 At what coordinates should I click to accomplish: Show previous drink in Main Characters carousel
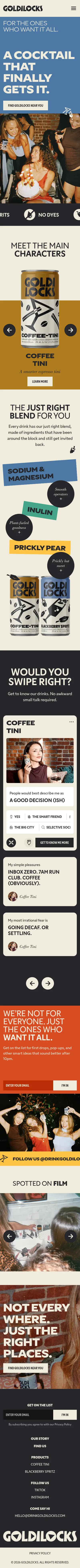coord(9,330)
